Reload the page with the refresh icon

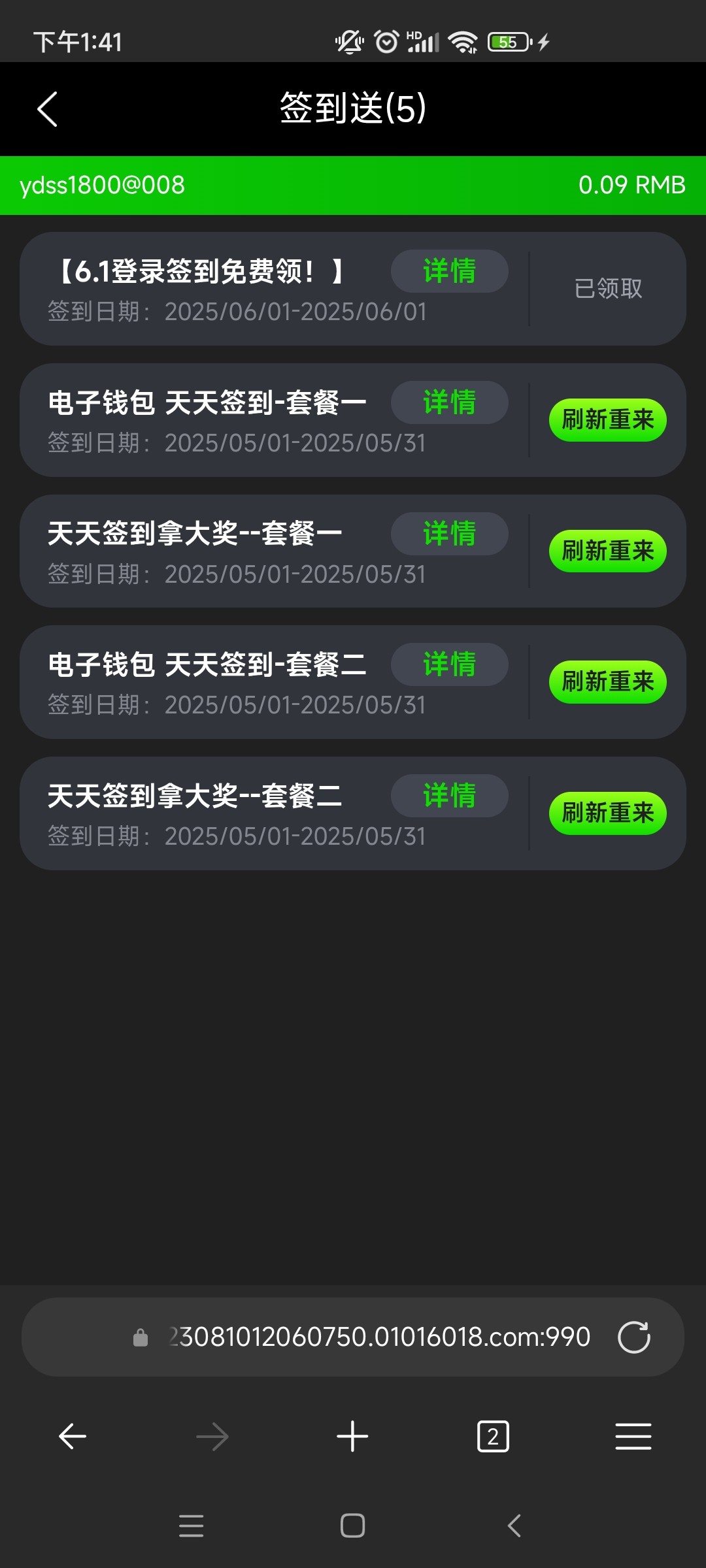click(634, 1337)
